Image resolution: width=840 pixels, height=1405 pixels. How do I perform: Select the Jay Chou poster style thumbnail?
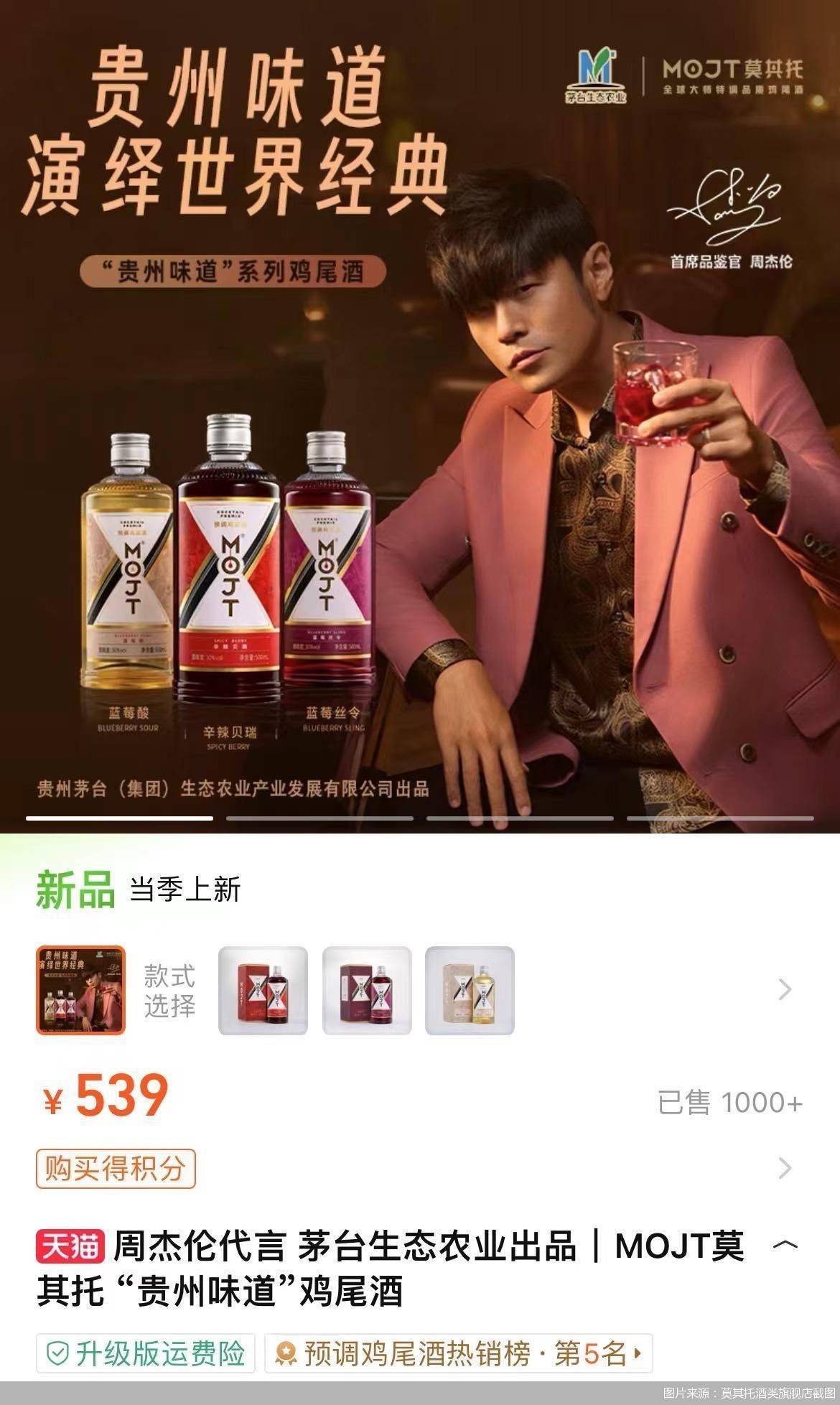[x=80, y=990]
